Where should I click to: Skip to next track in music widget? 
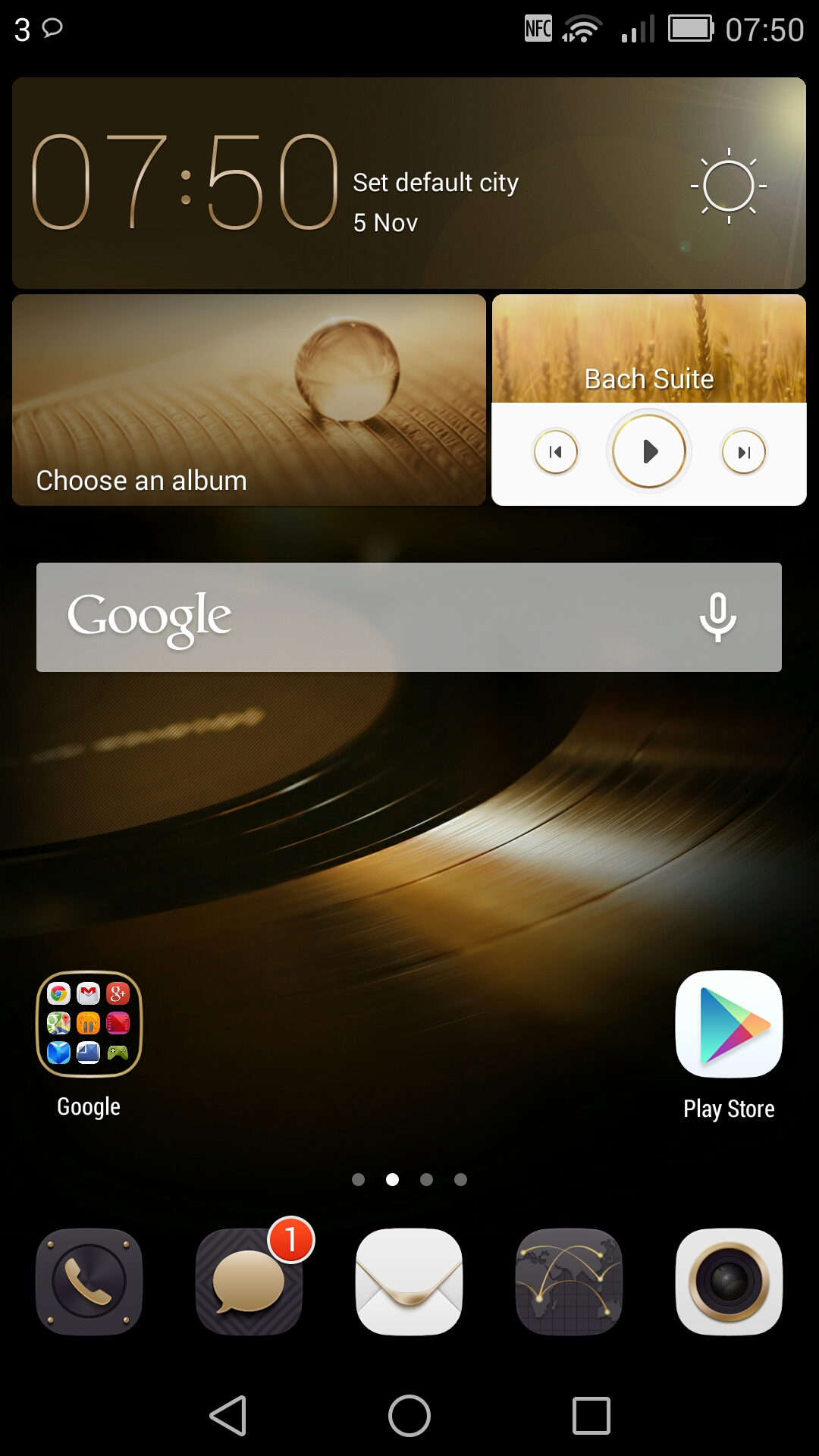[743, 452]
